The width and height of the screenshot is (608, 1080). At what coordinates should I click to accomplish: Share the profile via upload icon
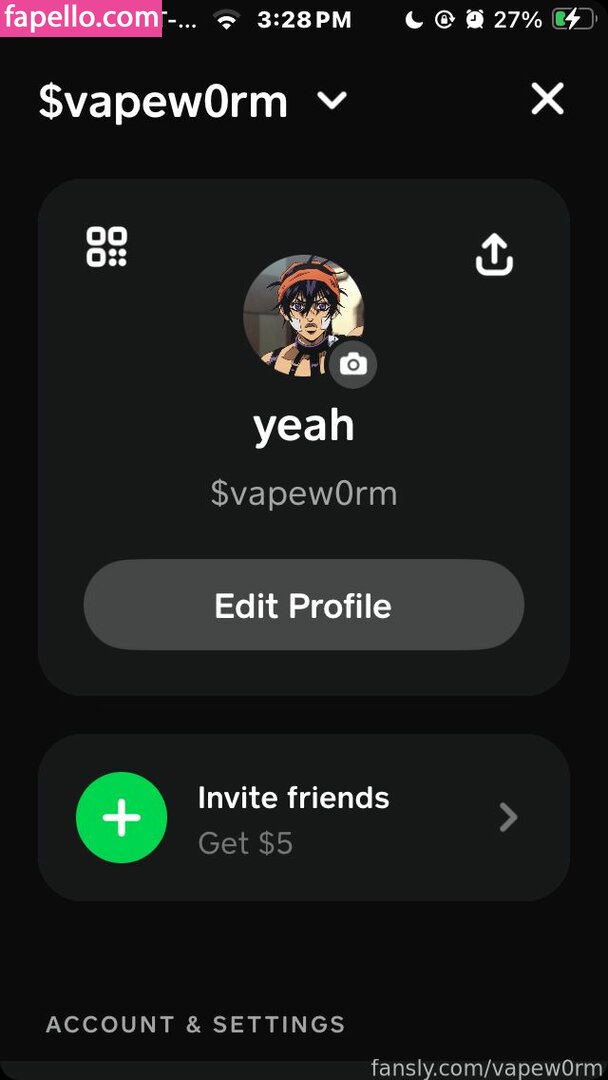point(493,254)
